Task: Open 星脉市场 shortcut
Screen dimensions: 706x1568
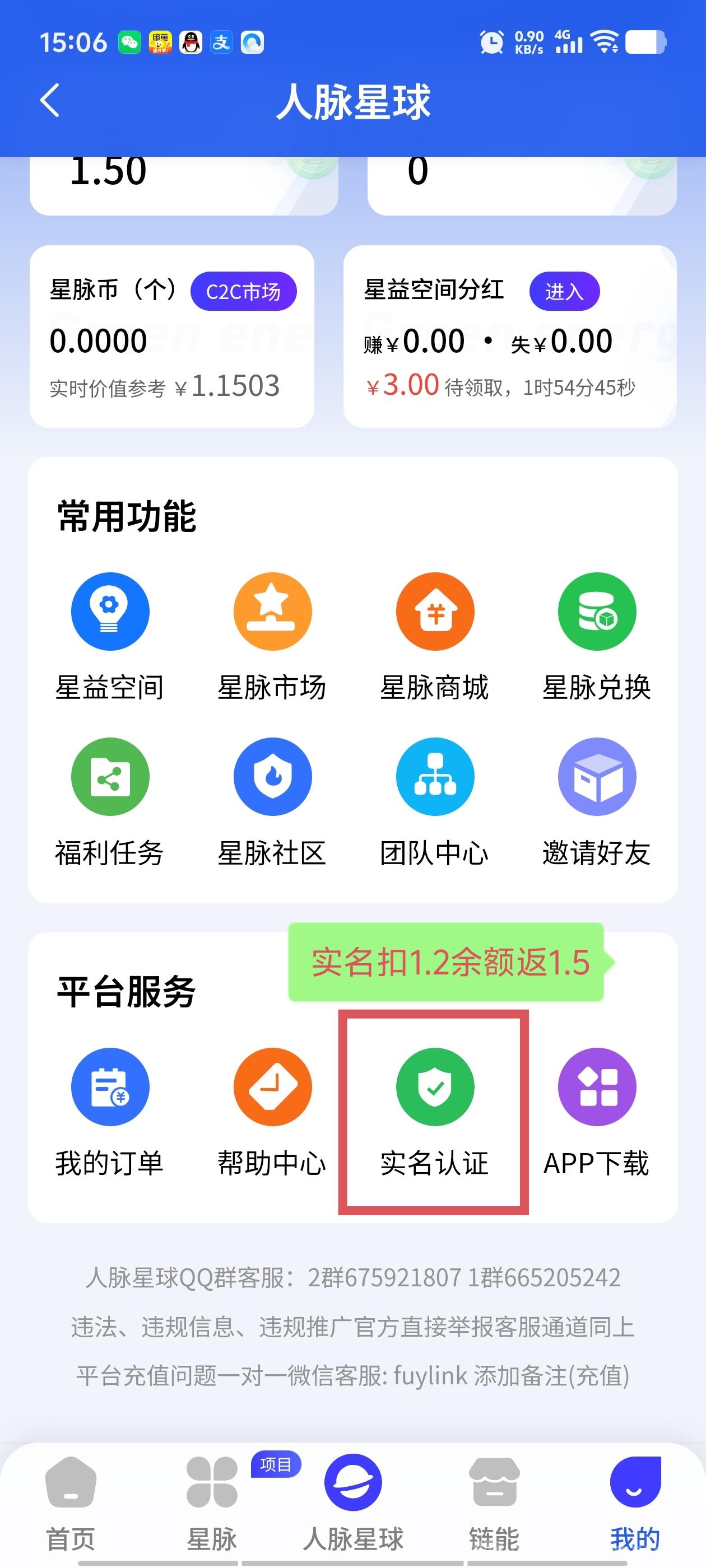Action: 272,637
